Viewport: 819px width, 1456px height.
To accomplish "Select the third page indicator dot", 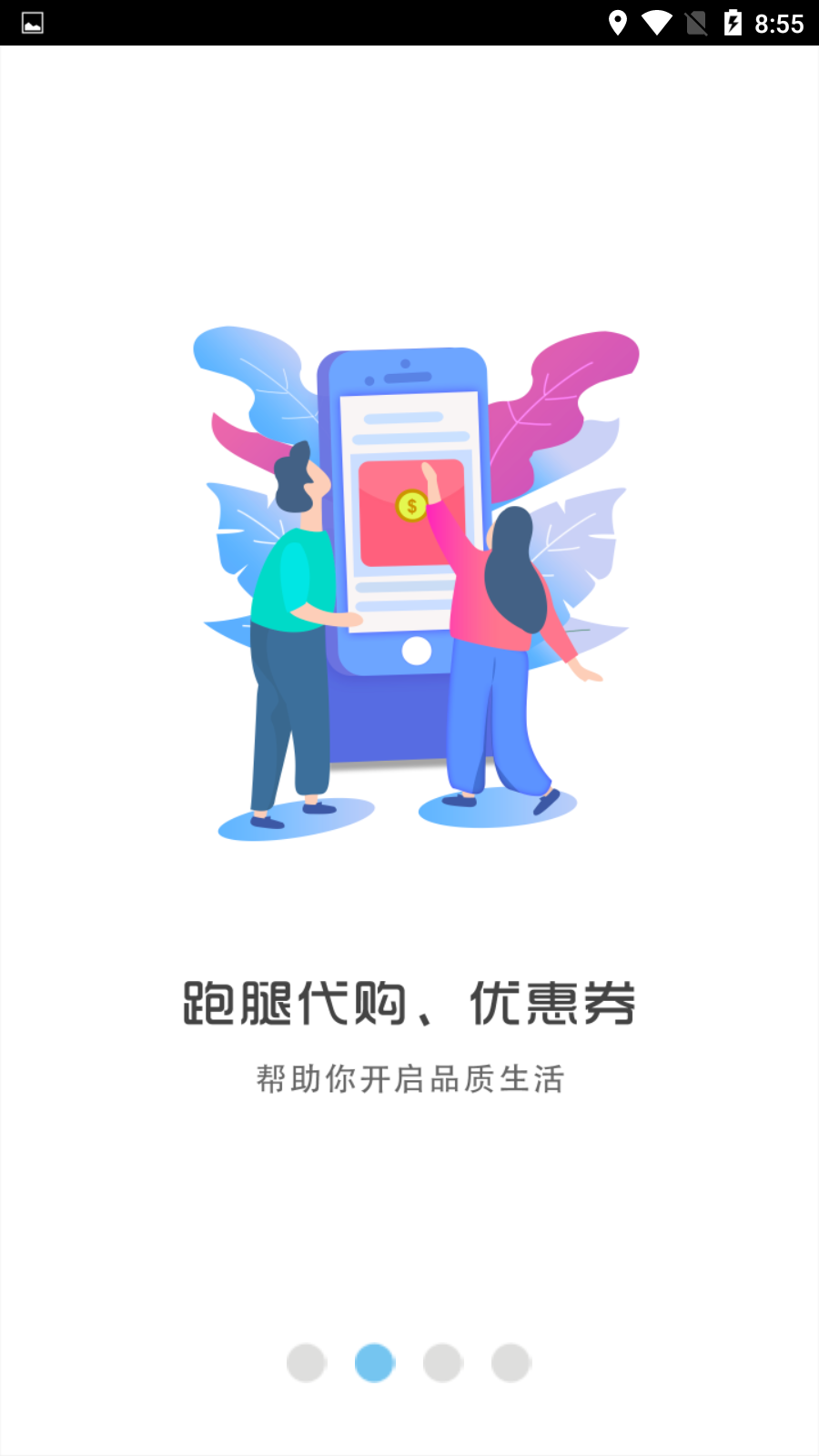I will point(442,1362).
